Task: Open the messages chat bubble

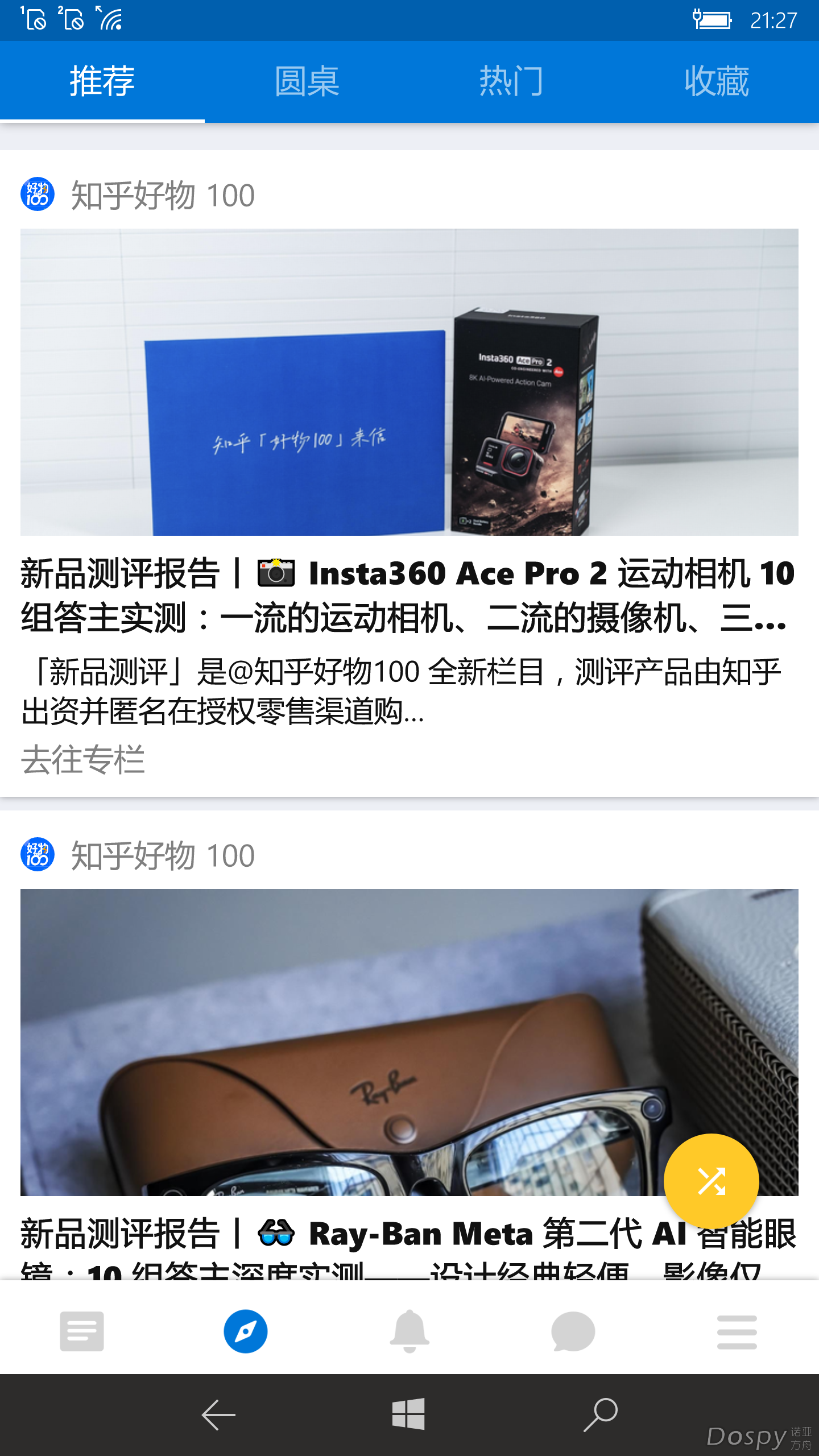Action: pyautogui.click(x=573, y=1331)
